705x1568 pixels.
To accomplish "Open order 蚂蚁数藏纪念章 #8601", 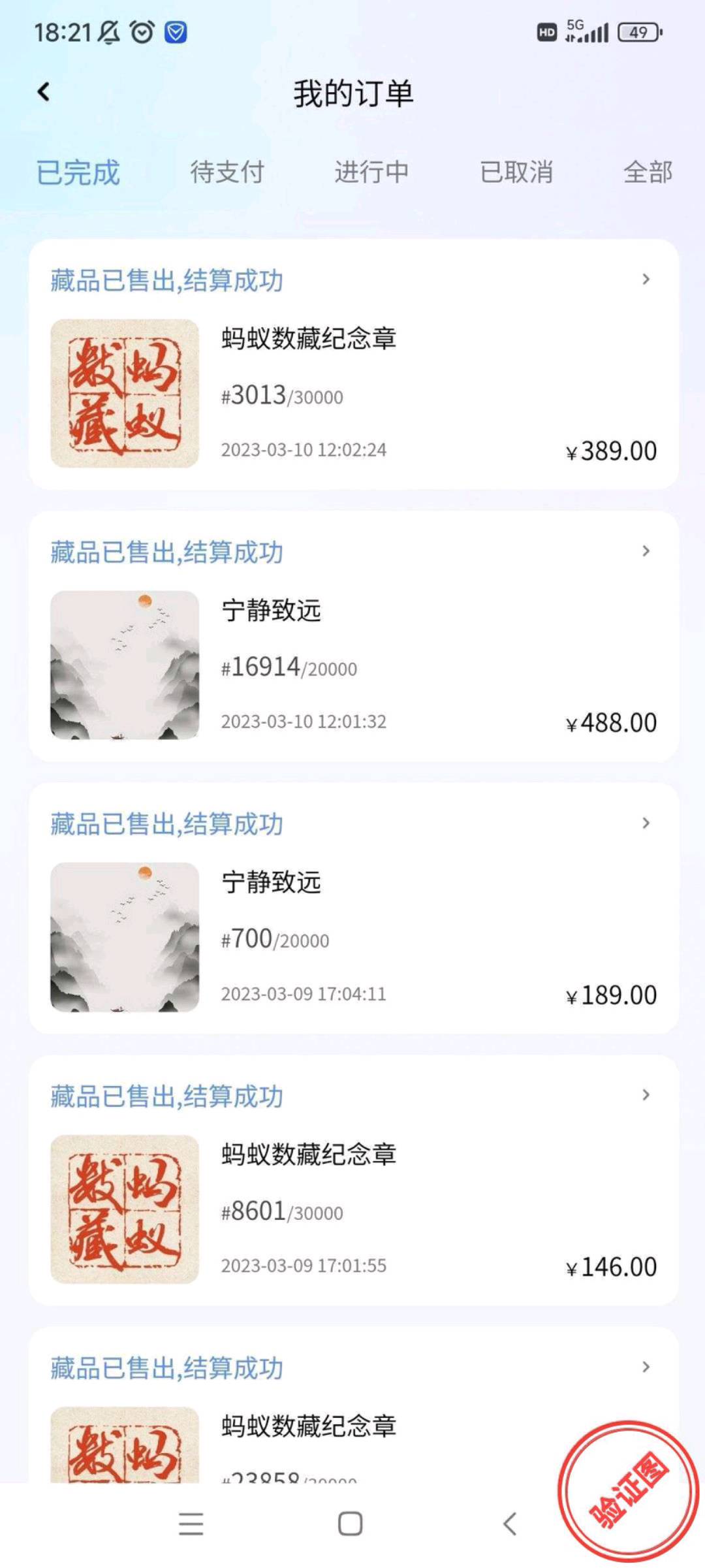I will (x=353, y=1180).
